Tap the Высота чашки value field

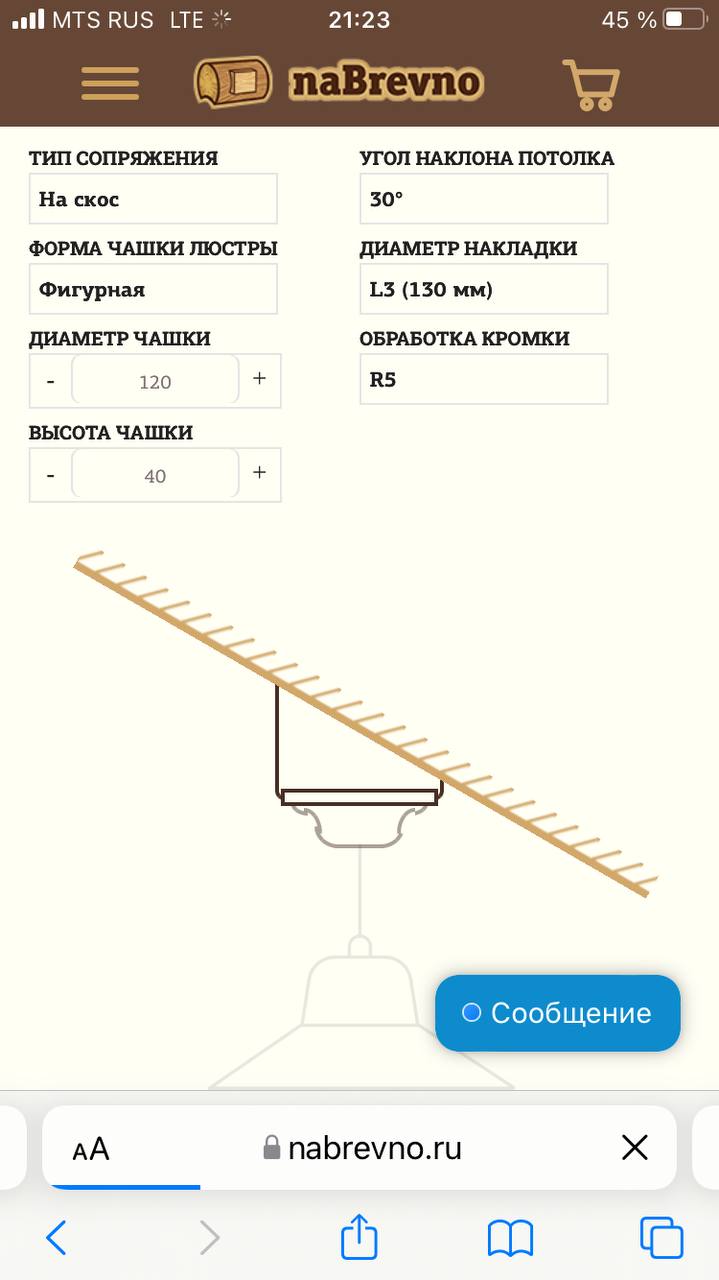(x=155, y=475)
